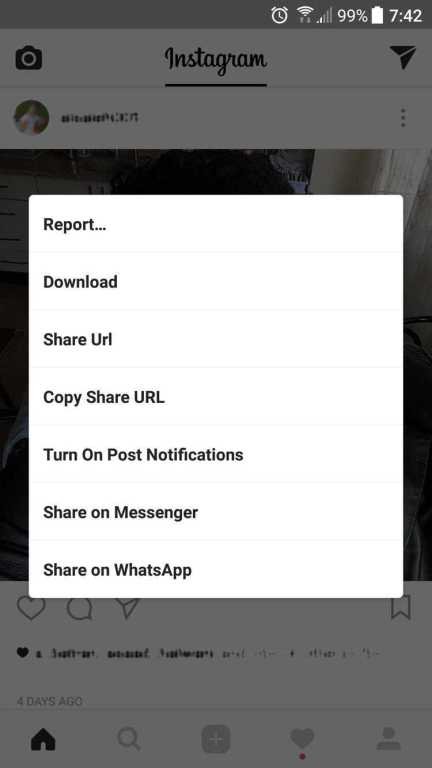Choose Share on Messenger

click(216, 512)
